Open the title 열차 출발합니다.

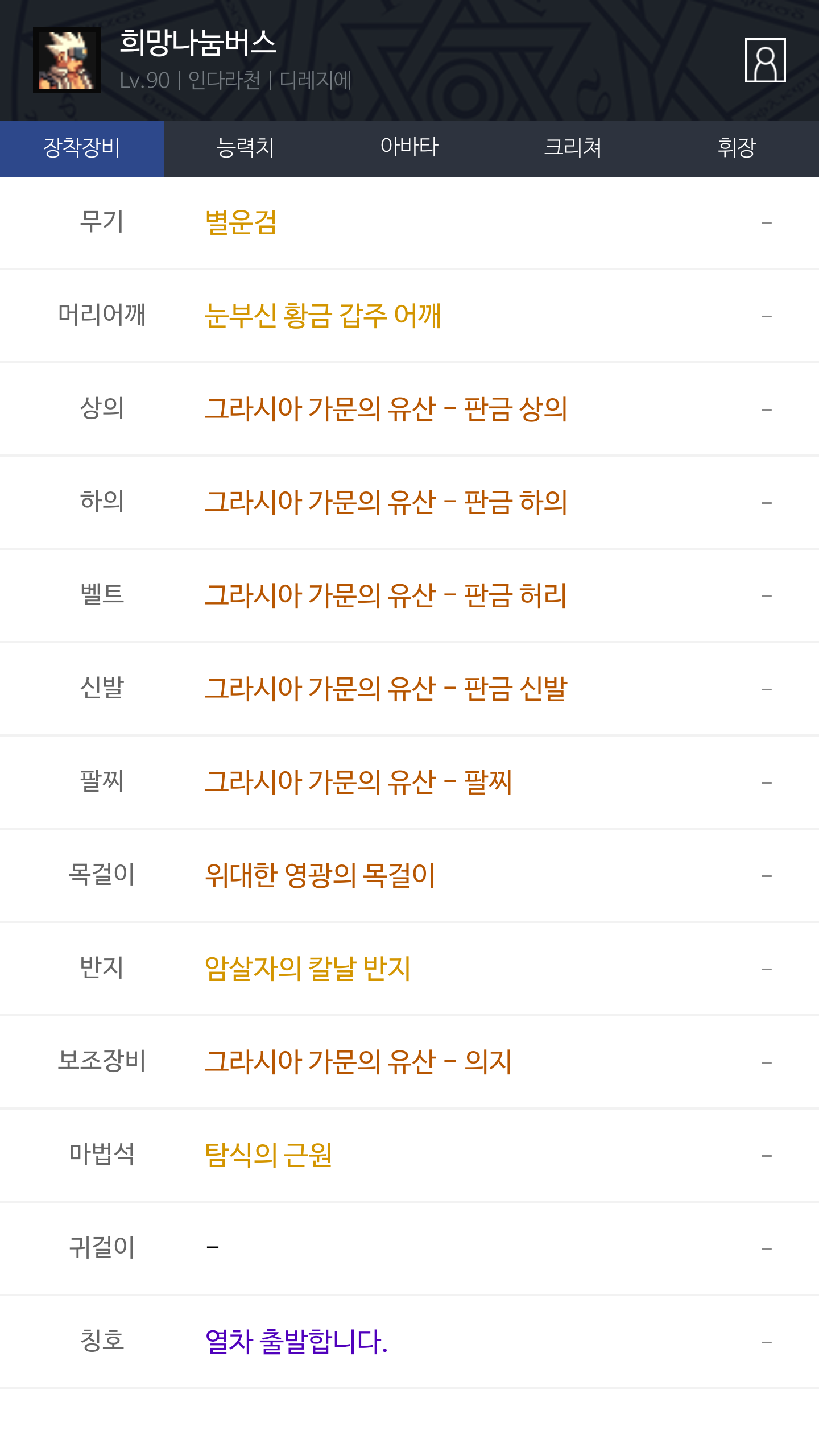[296, 1342]
